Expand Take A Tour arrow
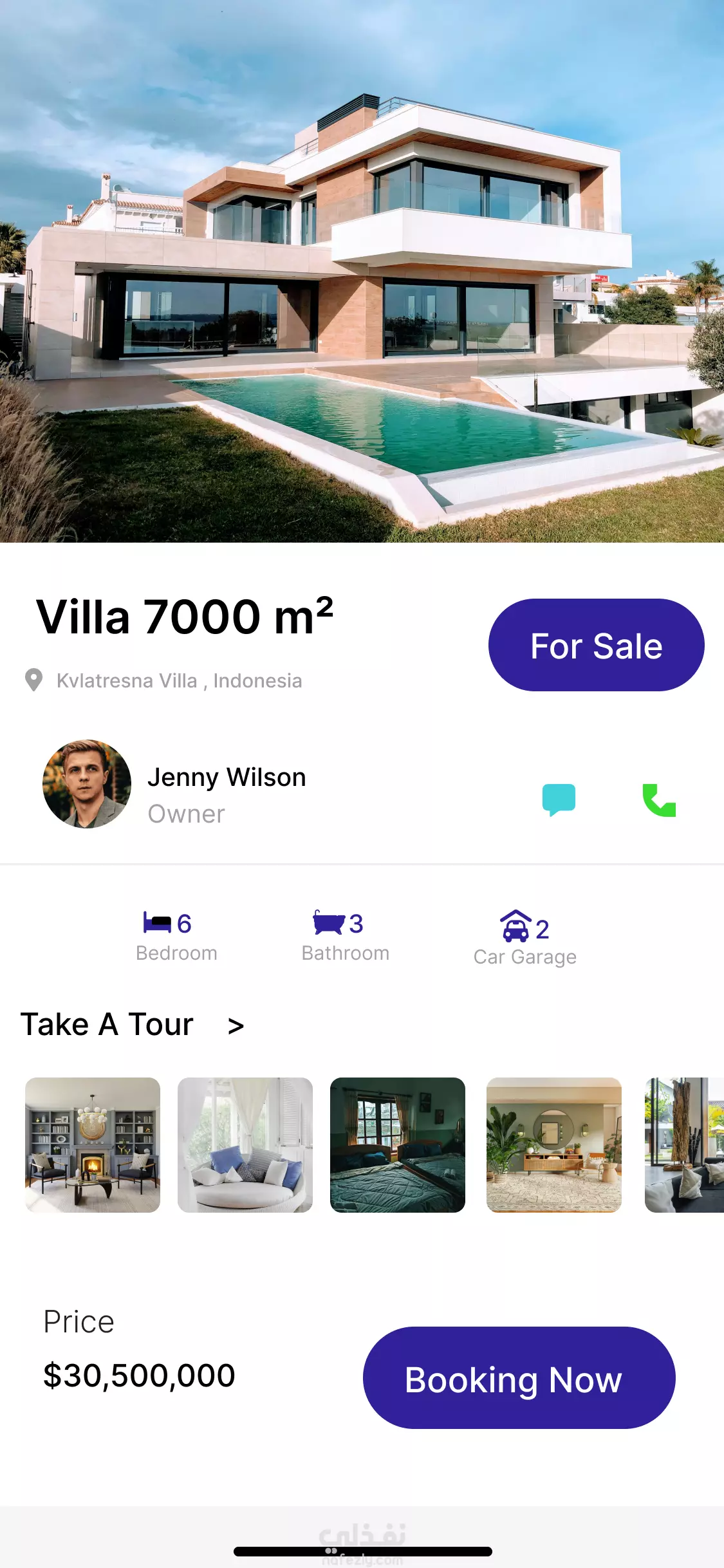Screen dimensions: 724x1568 [236, 1025]
